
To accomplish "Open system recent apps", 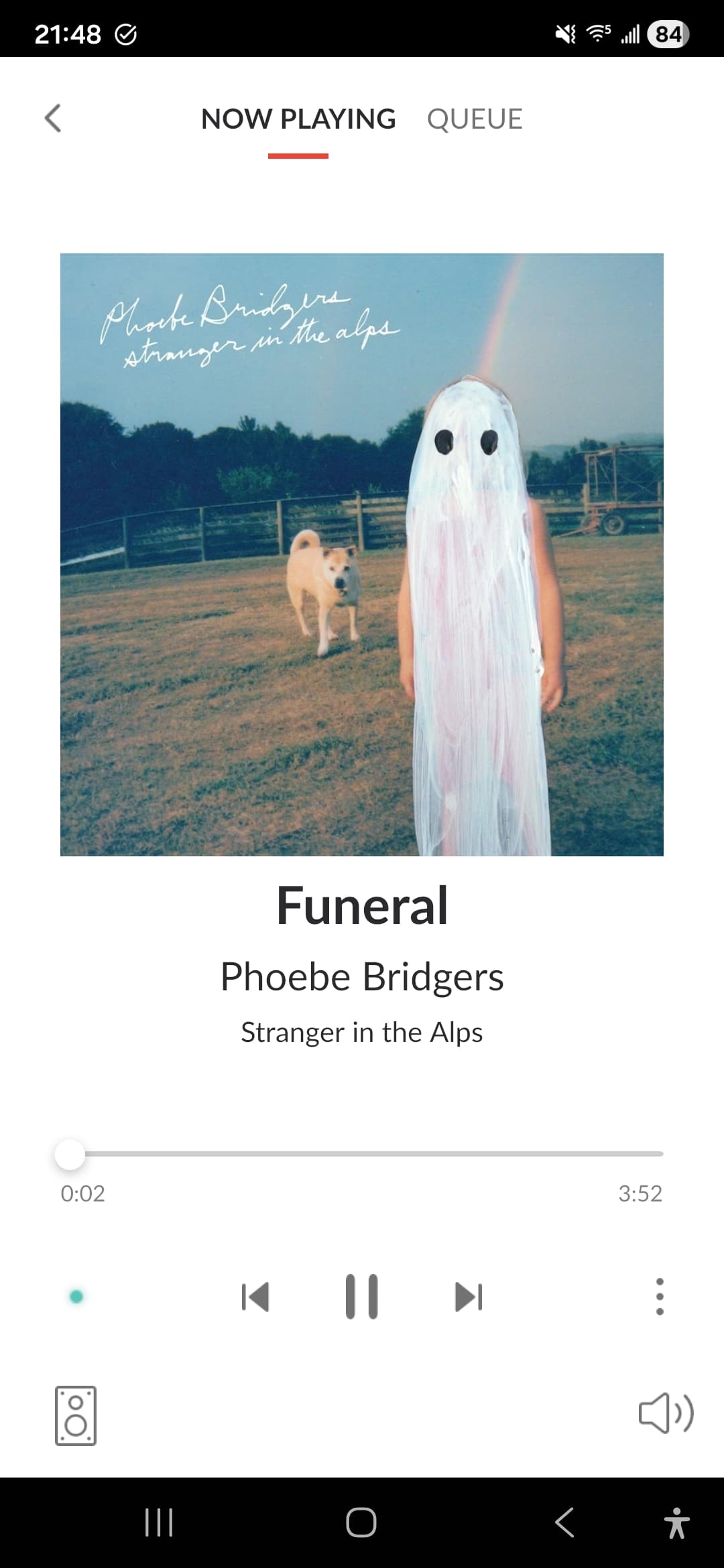I will [160, 1522].
